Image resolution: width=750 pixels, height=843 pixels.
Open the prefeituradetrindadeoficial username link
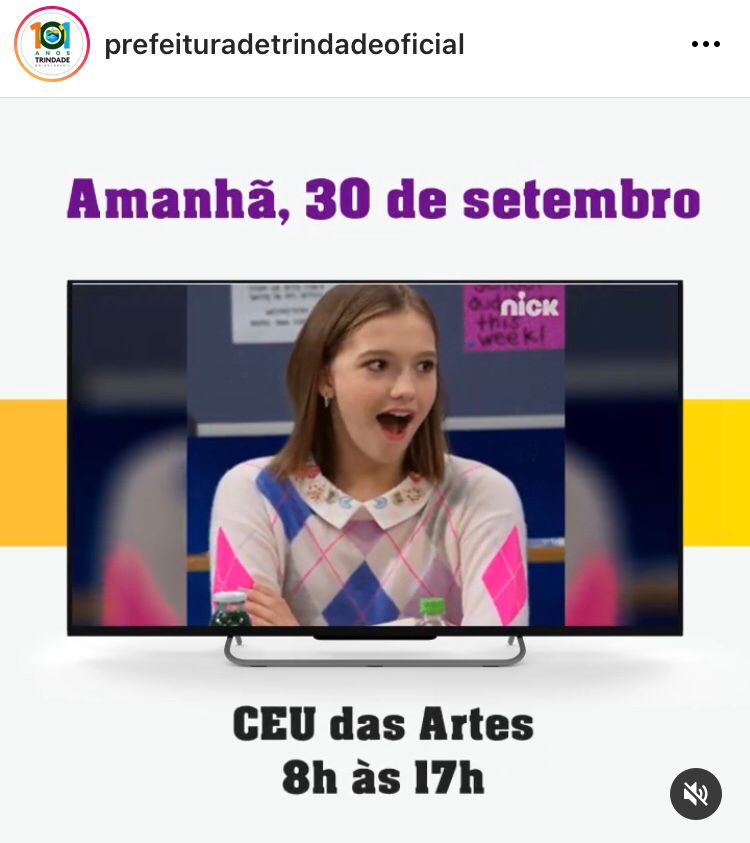pyautogui.click(x=284, y=44)
